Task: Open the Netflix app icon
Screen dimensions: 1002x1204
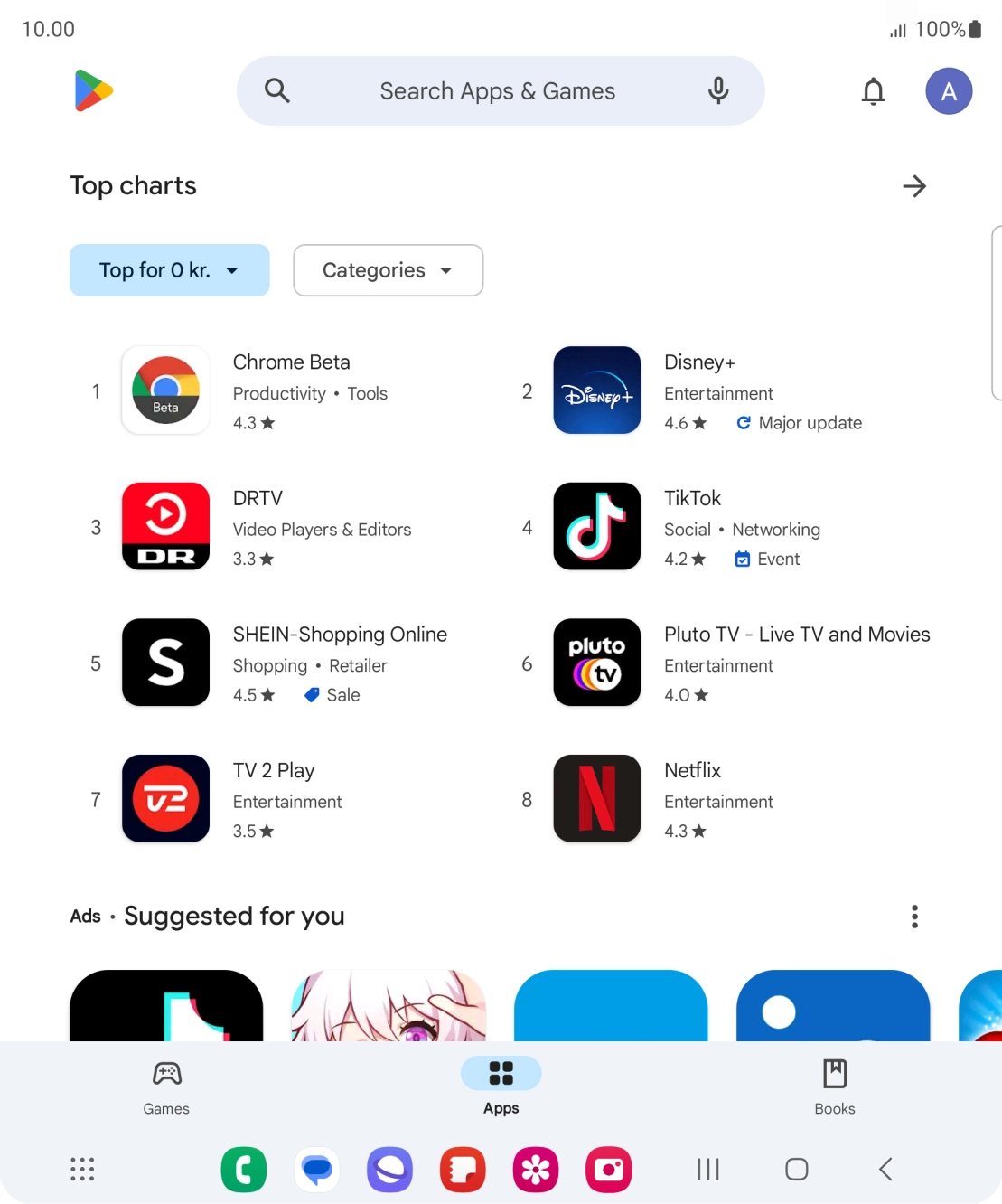Action: point(596,798)
